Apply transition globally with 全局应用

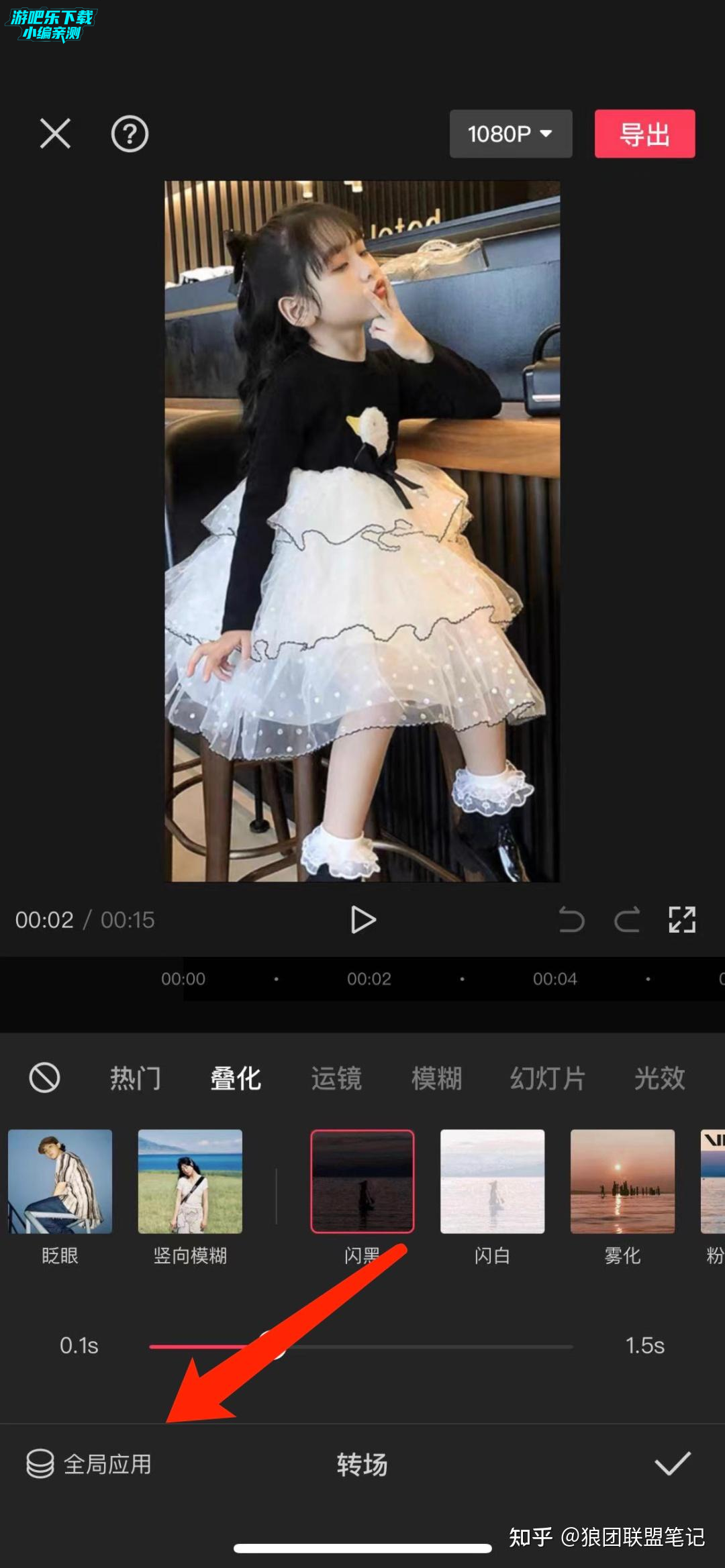89,1464
